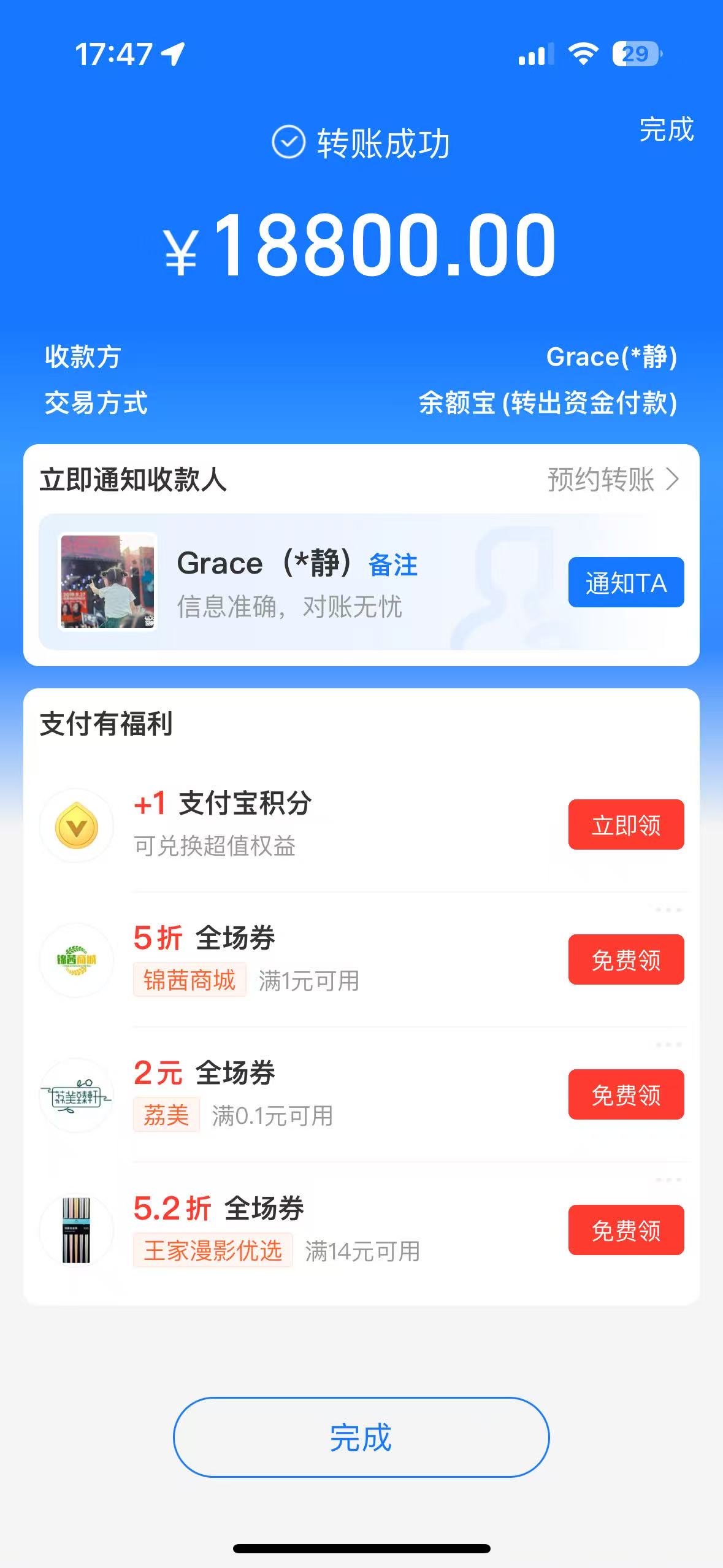Open more options for the 荔美 coupon
The width and height of the screenshot is (723, 1568).
[668, 1045]
